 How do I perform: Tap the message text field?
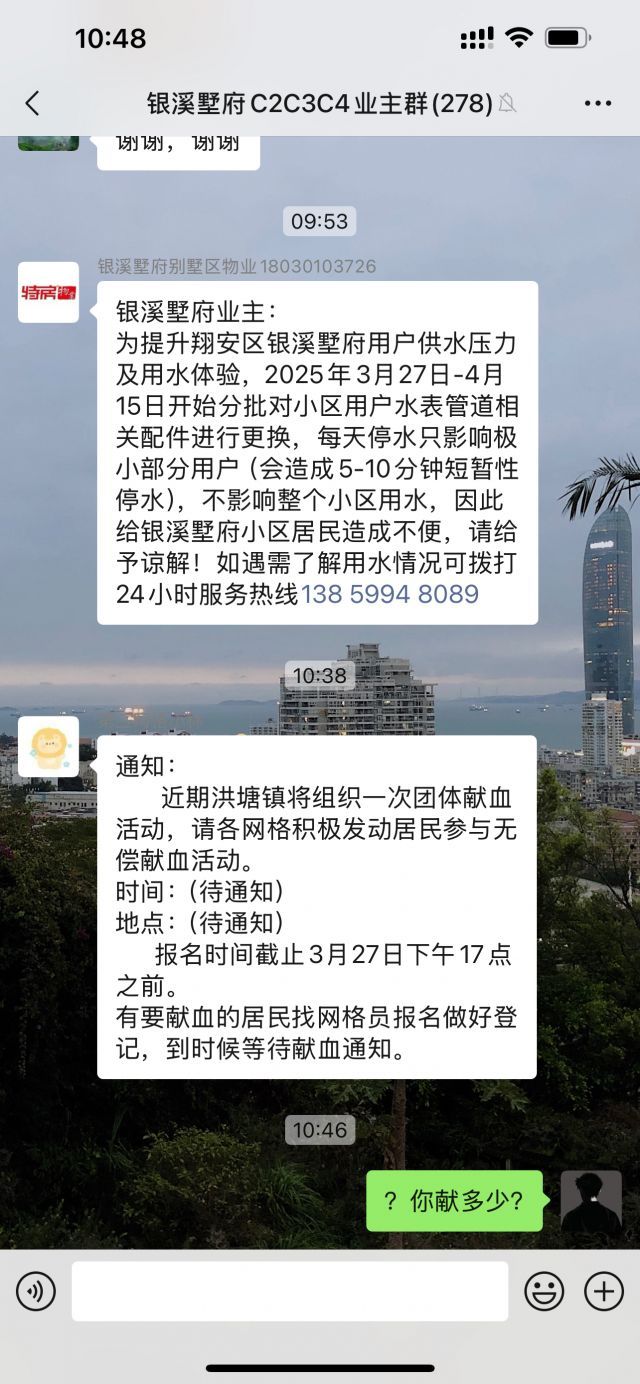pyautogui.click(x=289, y=1291)
